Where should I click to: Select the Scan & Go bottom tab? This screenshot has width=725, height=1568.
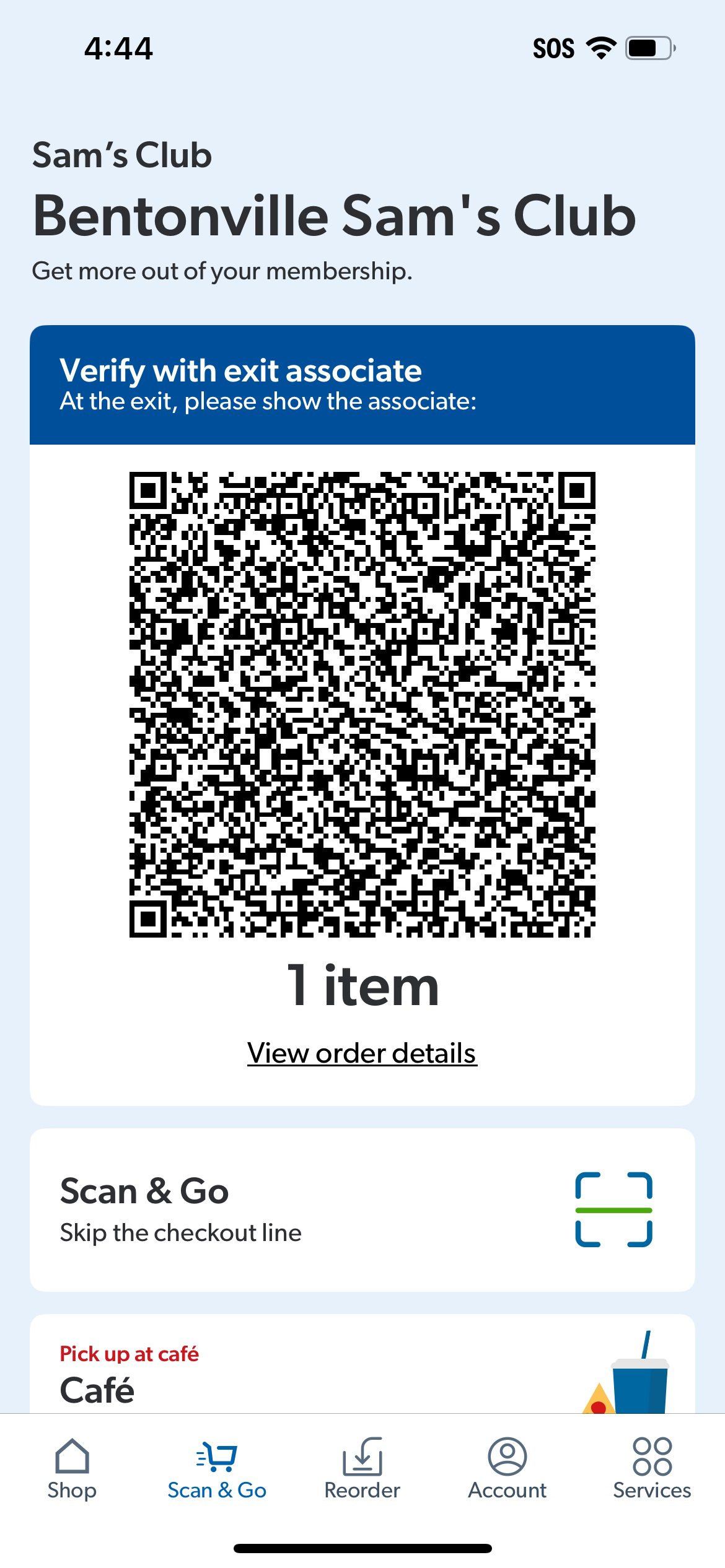217,1469
